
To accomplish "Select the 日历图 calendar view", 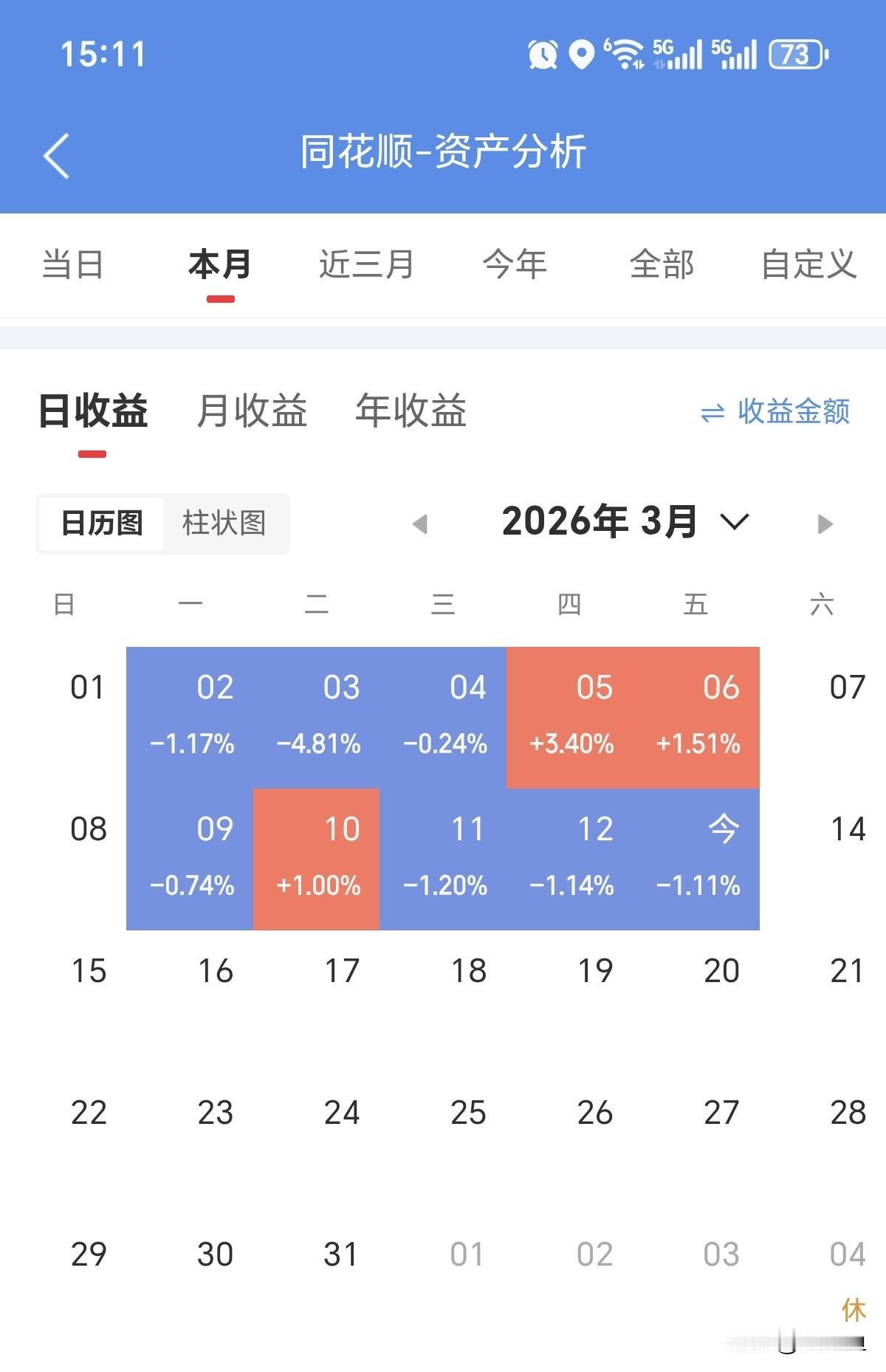I will click(x=102, y=523).
